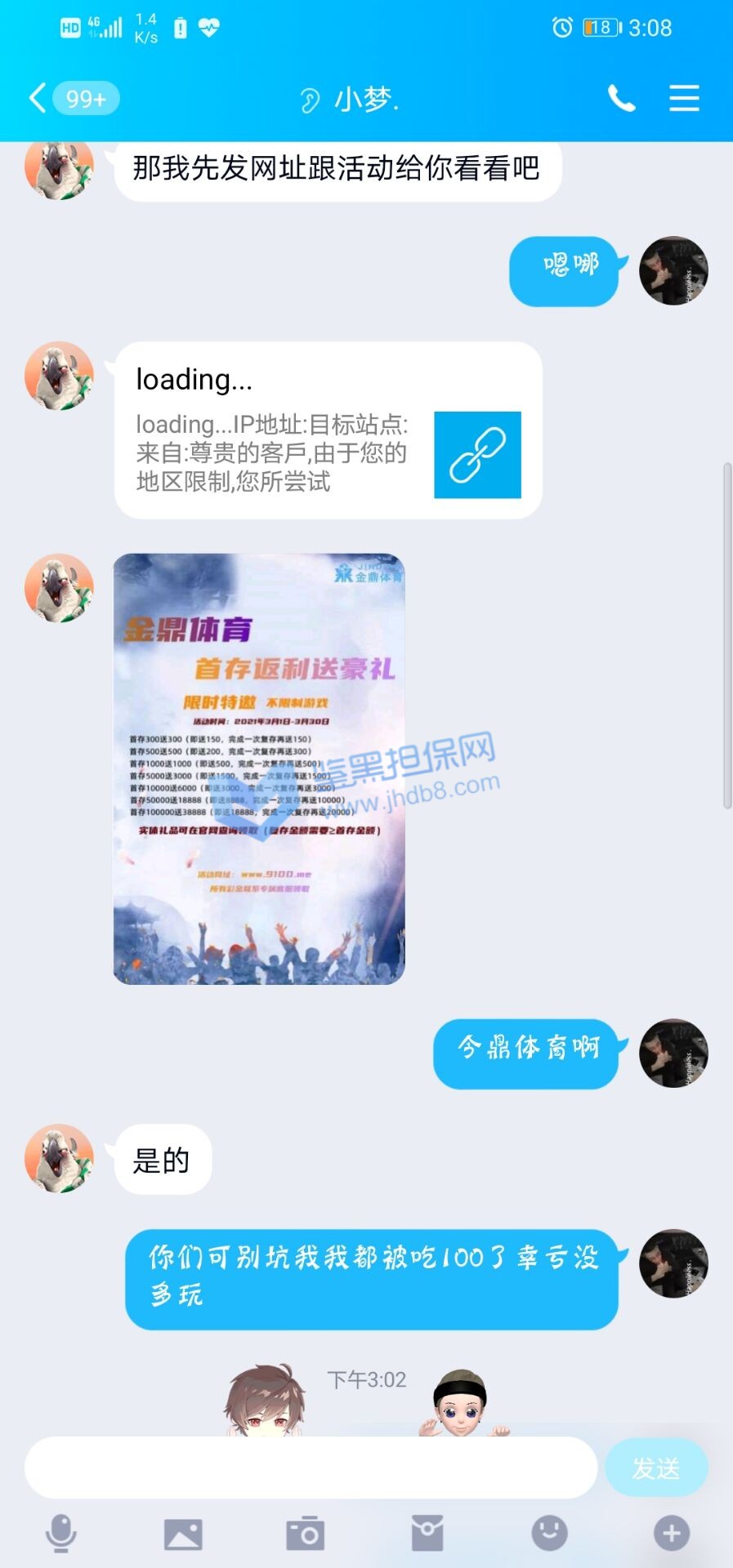Record a voice message with microphone
Screen dimensions: 733x1568
60,1533
